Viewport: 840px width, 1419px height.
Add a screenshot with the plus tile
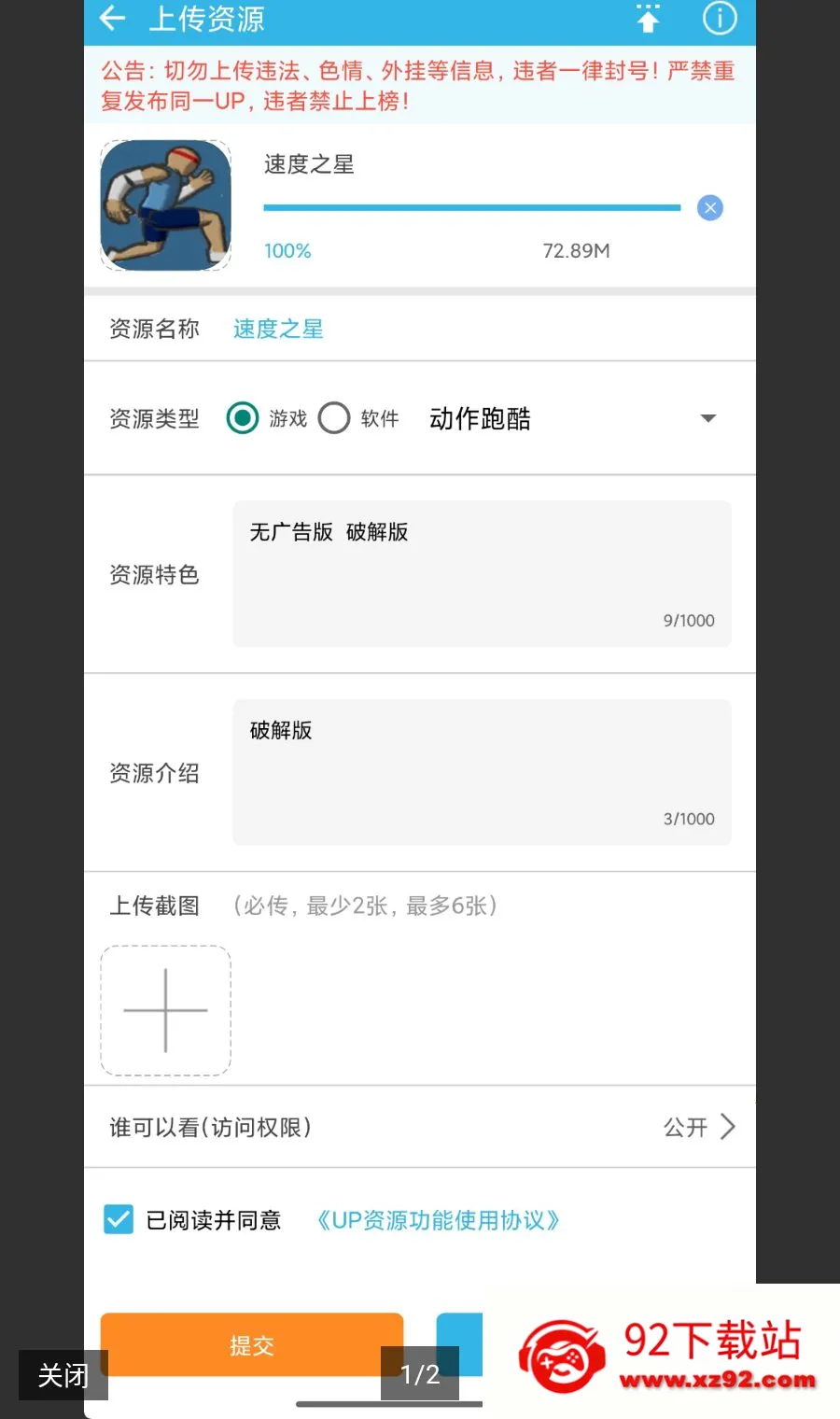(165, 1010)
